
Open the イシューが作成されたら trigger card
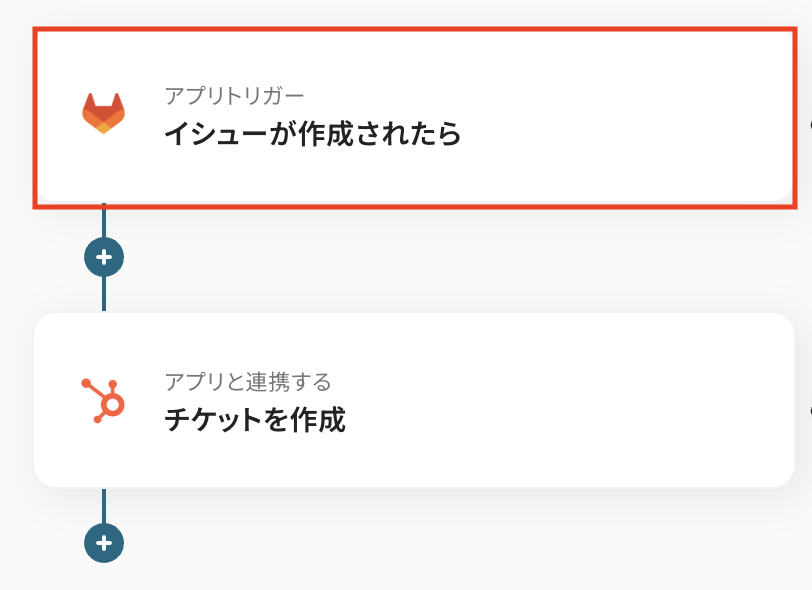414,117
